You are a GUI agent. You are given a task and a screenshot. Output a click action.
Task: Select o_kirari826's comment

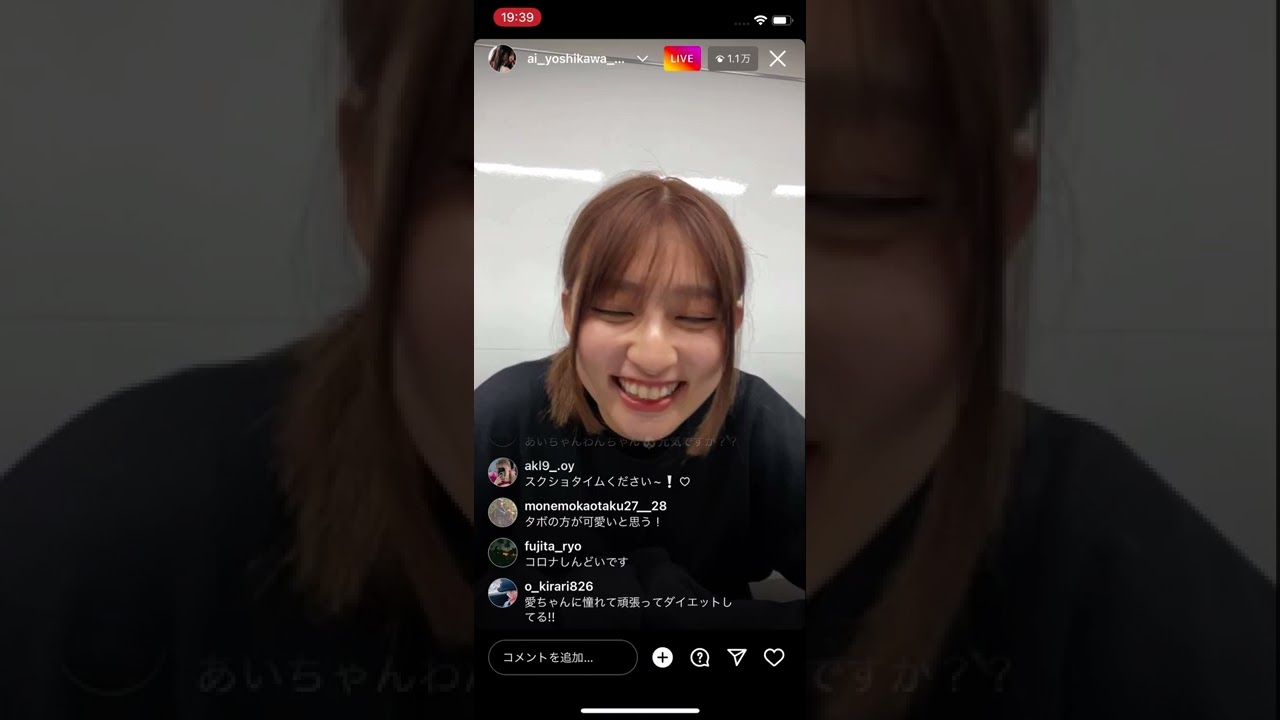[x=628, y=601]
